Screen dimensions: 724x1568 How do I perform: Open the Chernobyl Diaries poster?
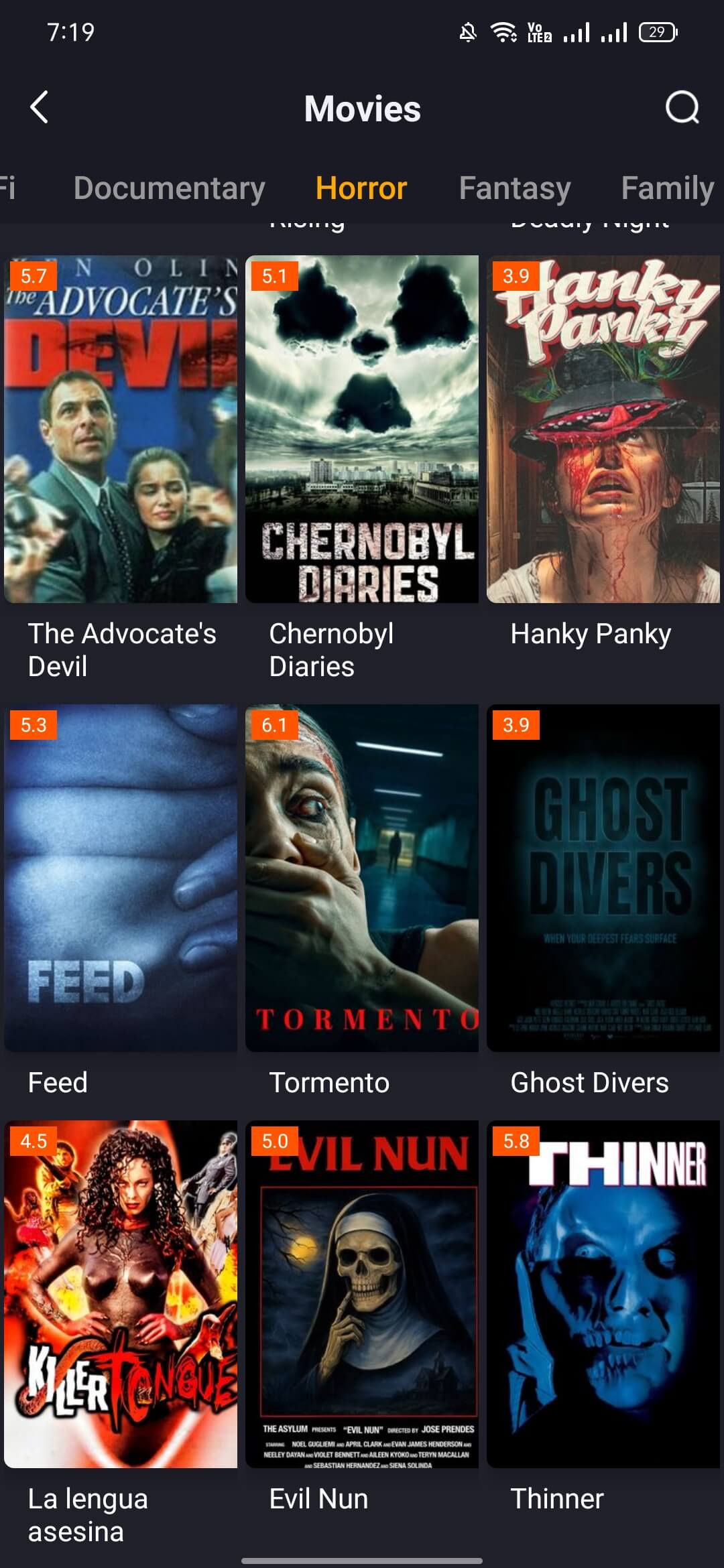point(362,429)
